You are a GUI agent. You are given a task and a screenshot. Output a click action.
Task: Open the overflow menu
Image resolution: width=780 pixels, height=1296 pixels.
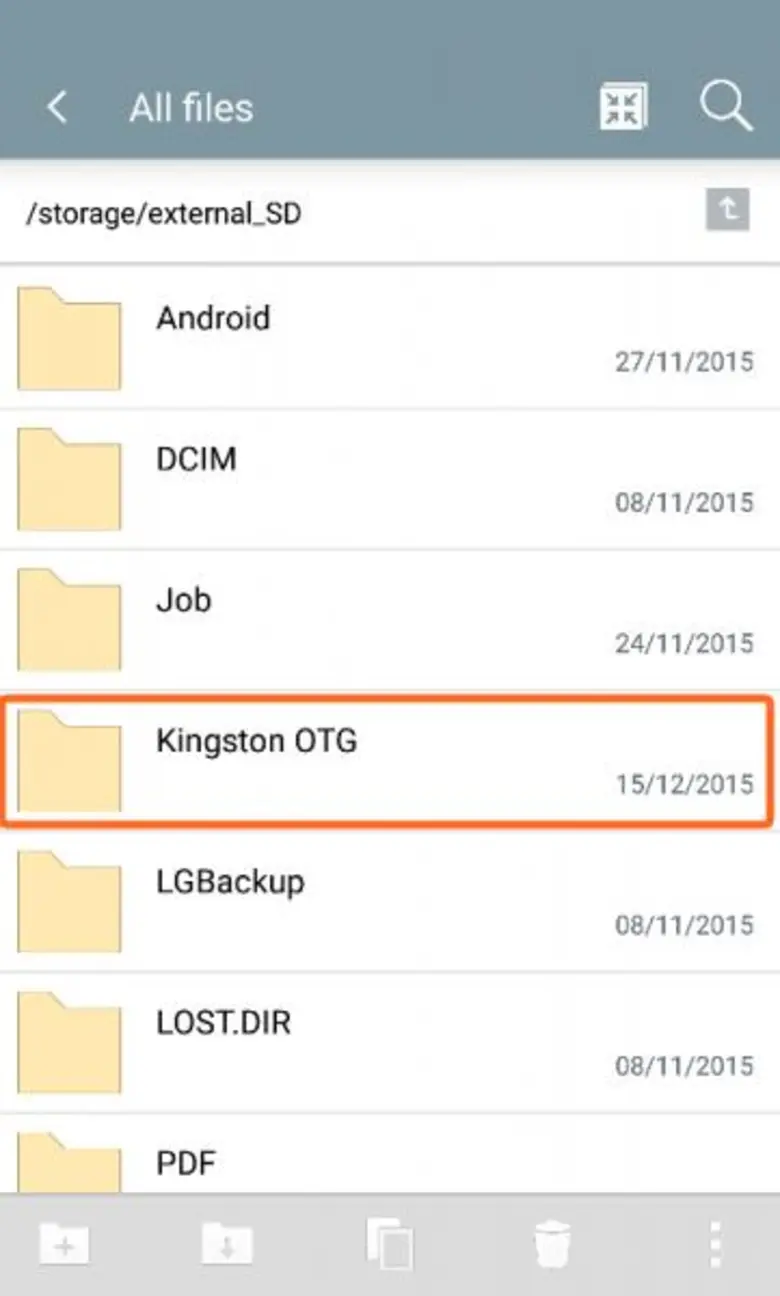click(x=715, y=1244)
